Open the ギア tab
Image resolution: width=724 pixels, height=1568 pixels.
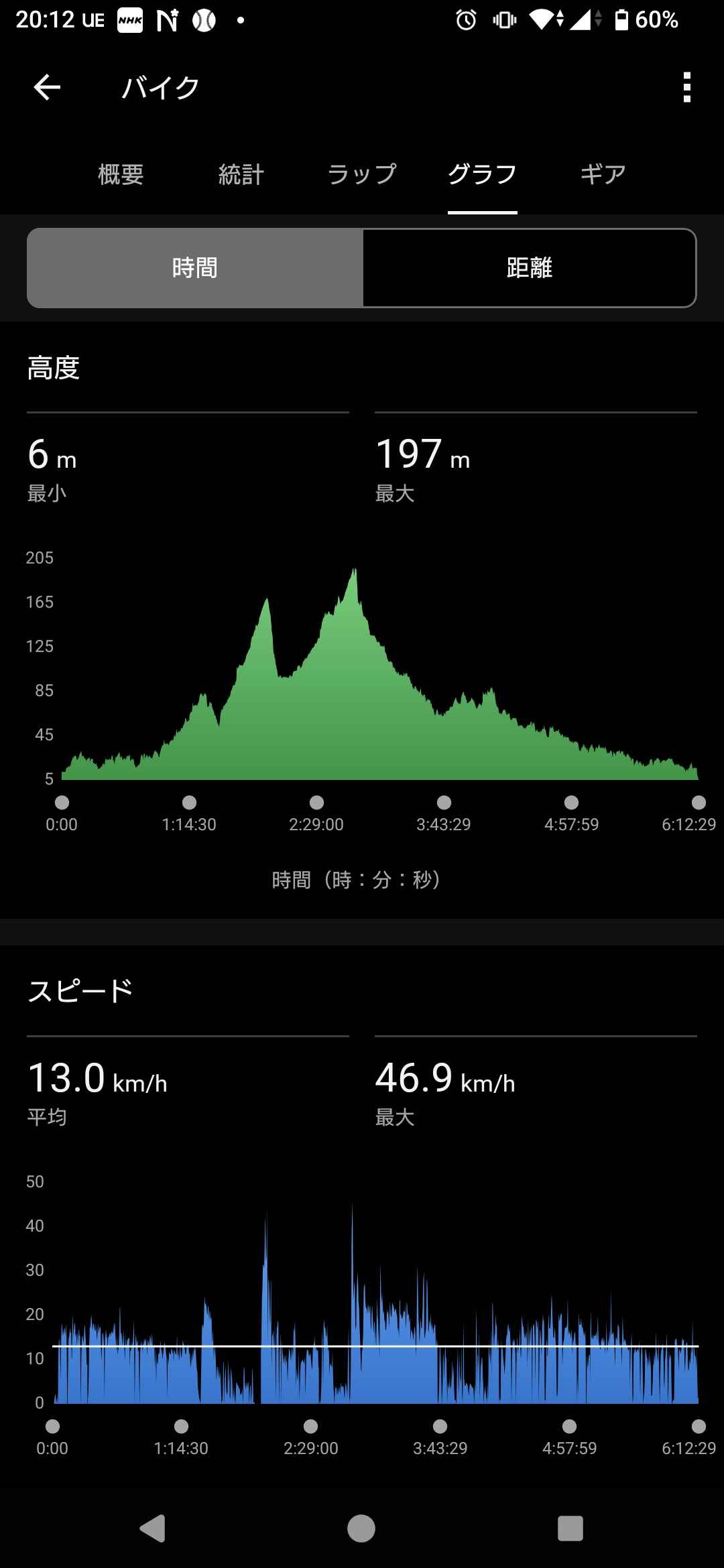click(603, 174)
